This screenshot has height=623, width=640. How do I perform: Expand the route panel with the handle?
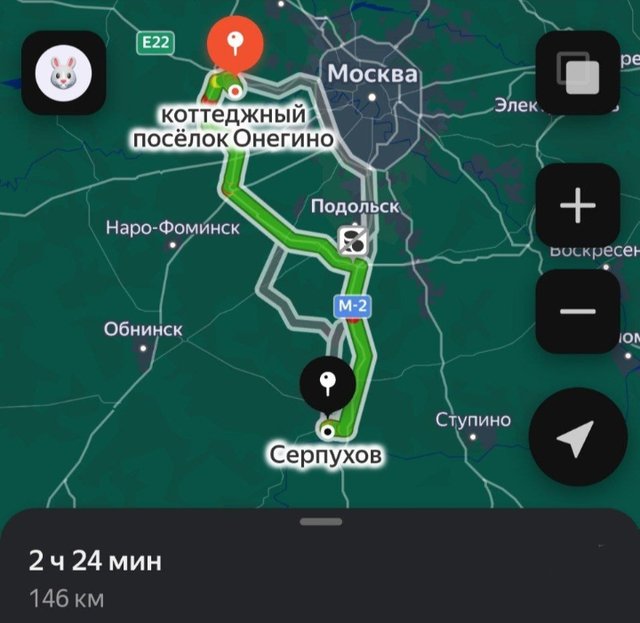[320, 521]
